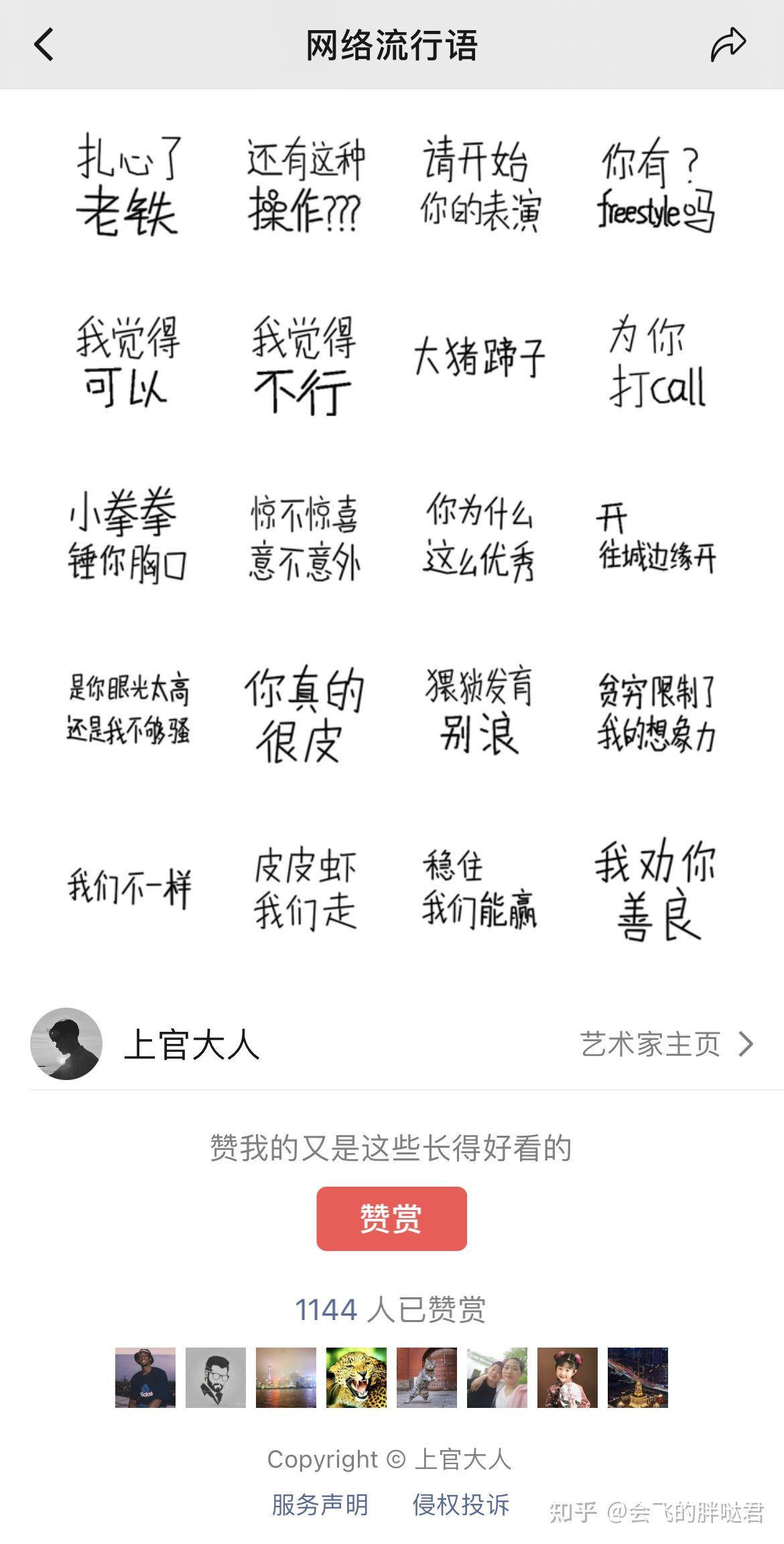Image resolution: width=784 pixels, height=1544 pixels.
Task: Go back using the top-left arrow
Action: tap(44, 45)
